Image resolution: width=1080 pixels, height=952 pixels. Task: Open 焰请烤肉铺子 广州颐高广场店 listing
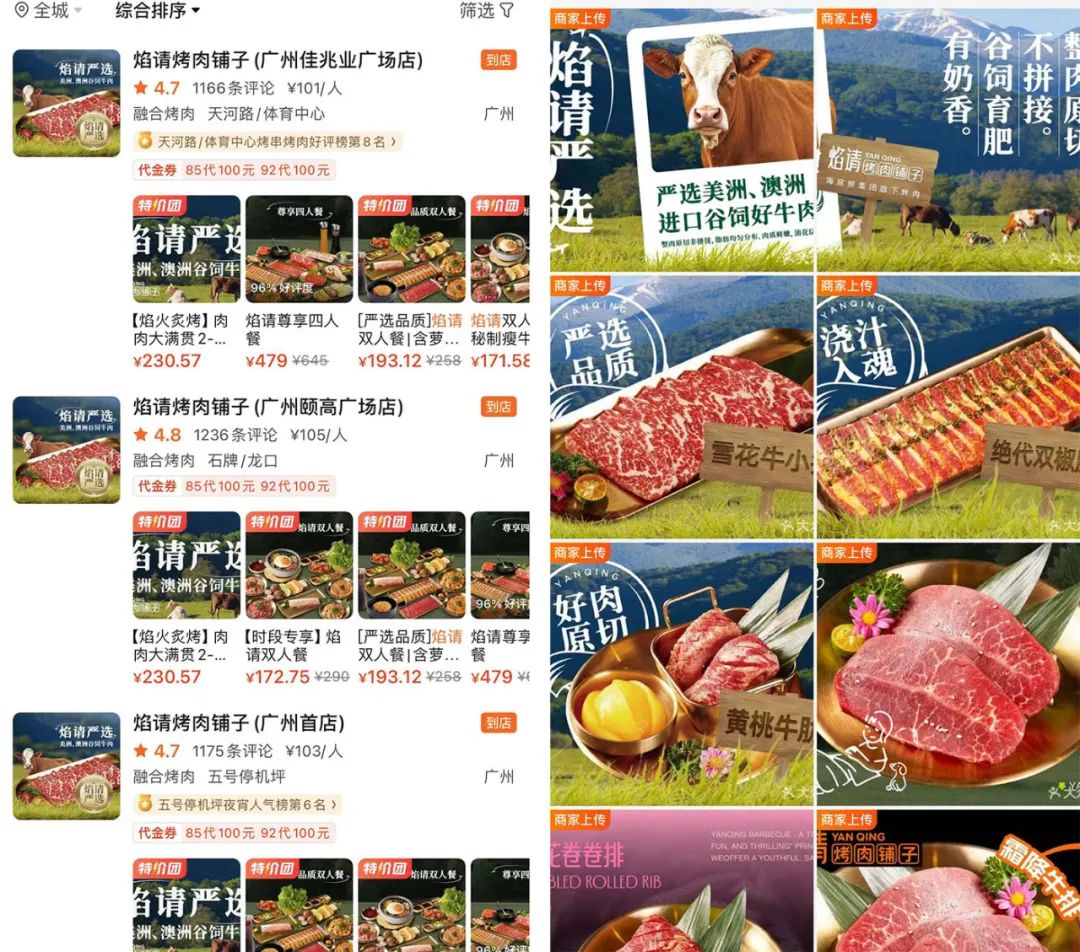pos(268,407)
